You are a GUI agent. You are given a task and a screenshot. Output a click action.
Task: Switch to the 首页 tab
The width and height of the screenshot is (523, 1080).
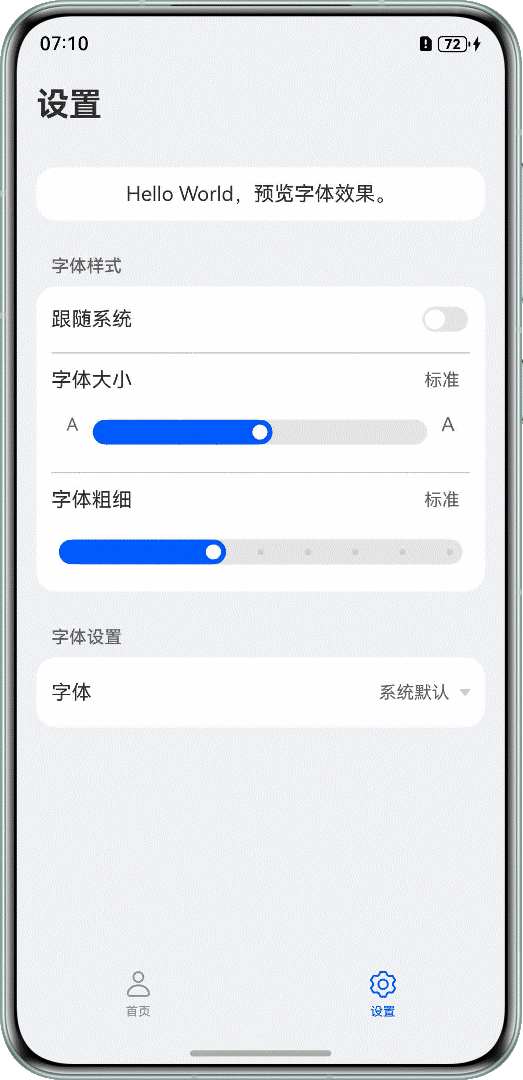[138, 994]
